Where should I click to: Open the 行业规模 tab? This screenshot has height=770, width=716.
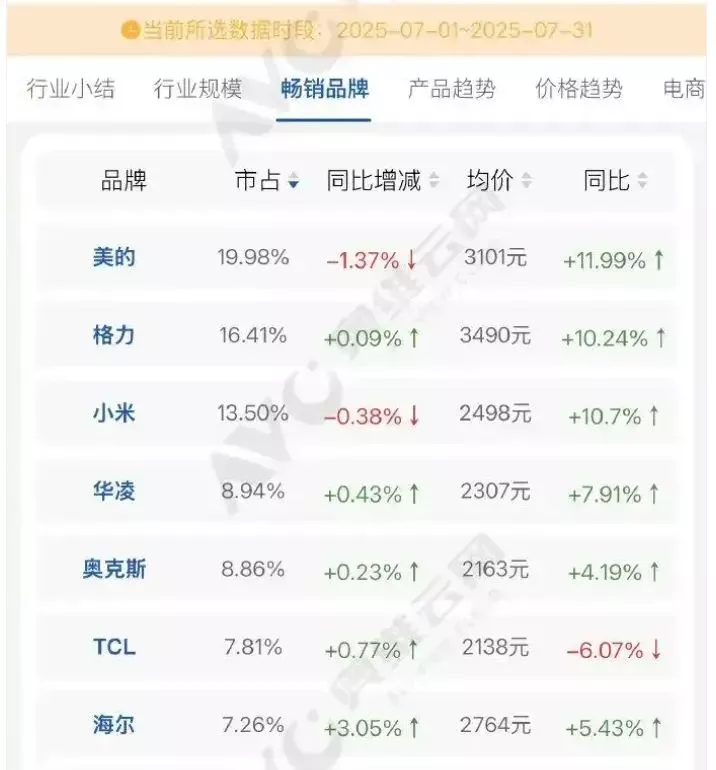[197, 89]
